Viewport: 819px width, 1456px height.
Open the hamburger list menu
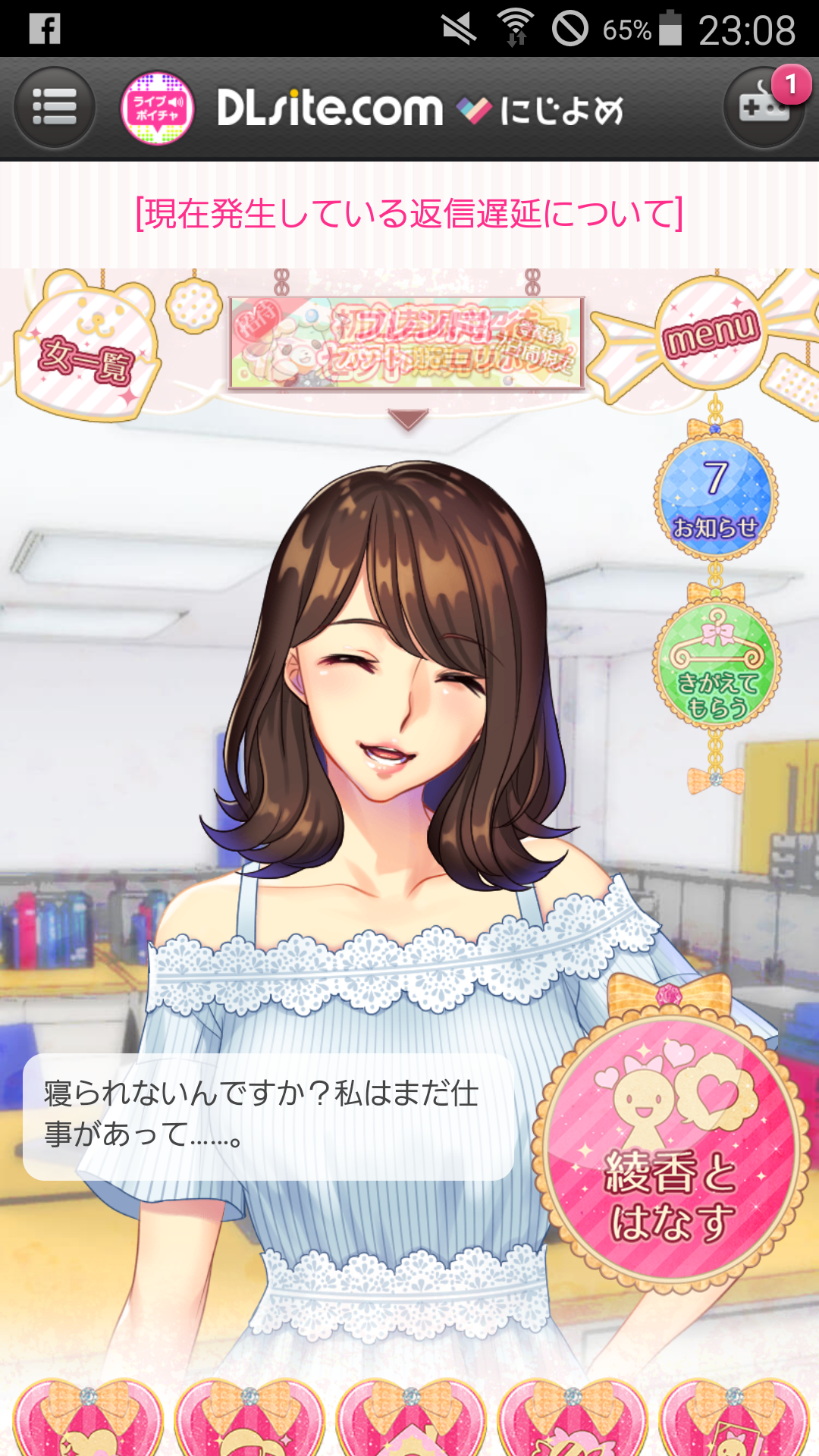55,108
